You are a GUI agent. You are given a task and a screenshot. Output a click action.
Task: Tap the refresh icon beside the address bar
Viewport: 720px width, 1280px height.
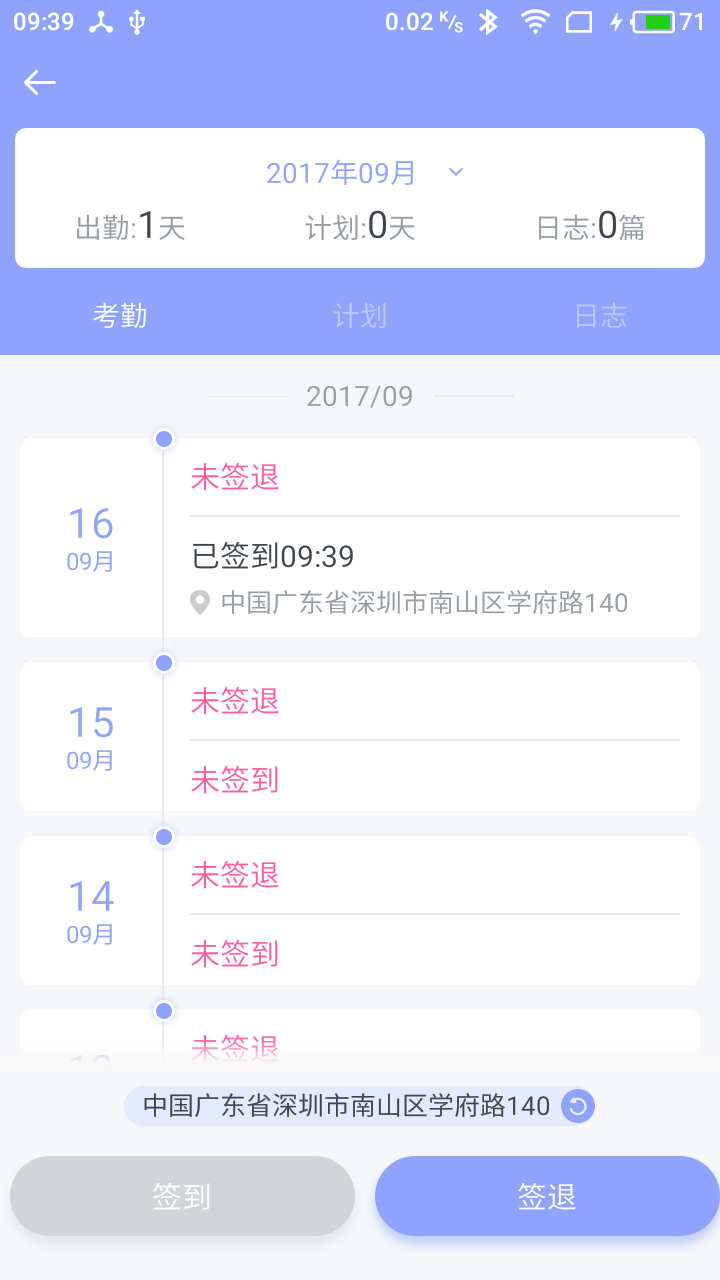coord(578,1106)
